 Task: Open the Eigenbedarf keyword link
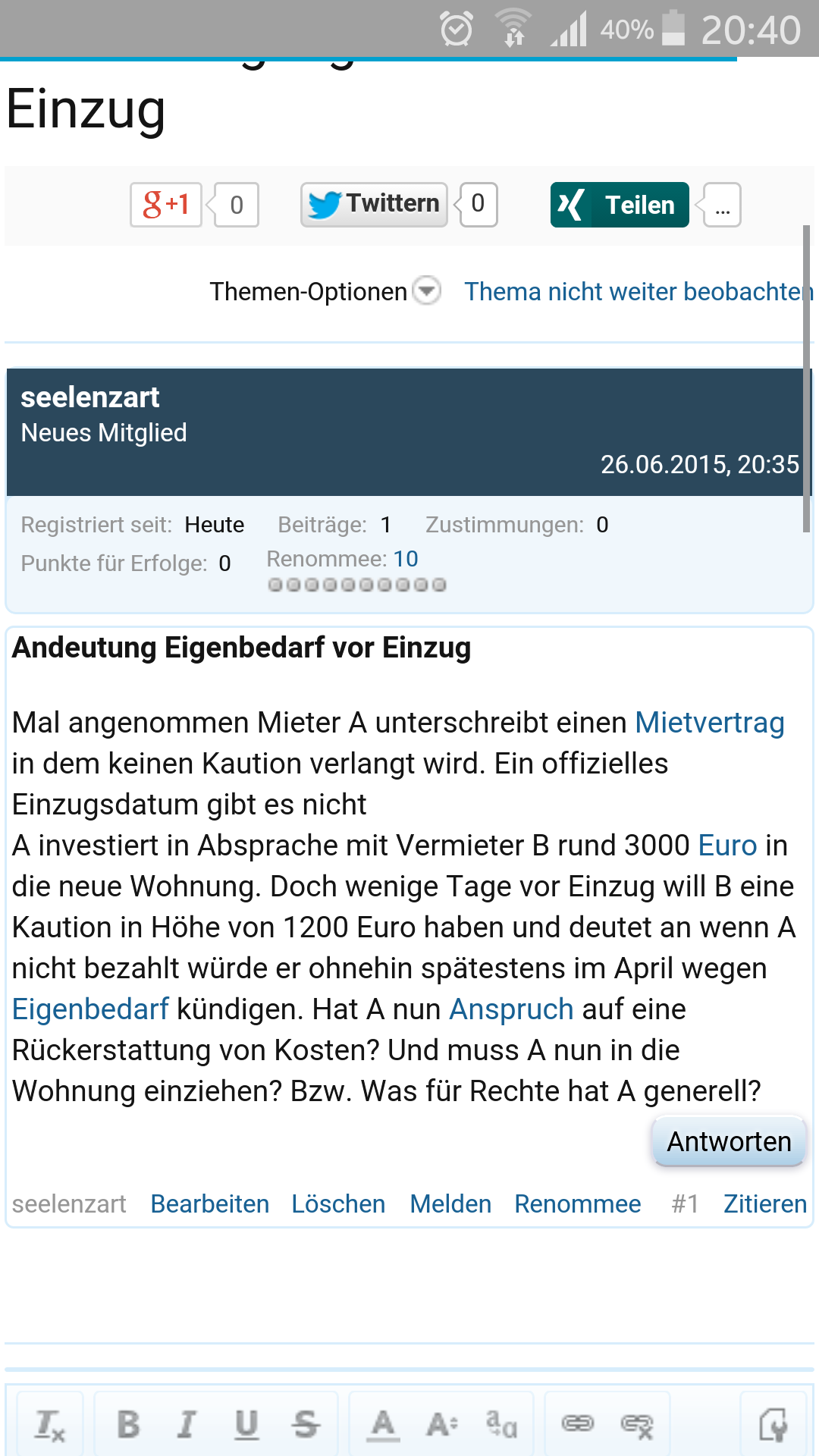coord(90,1009)
